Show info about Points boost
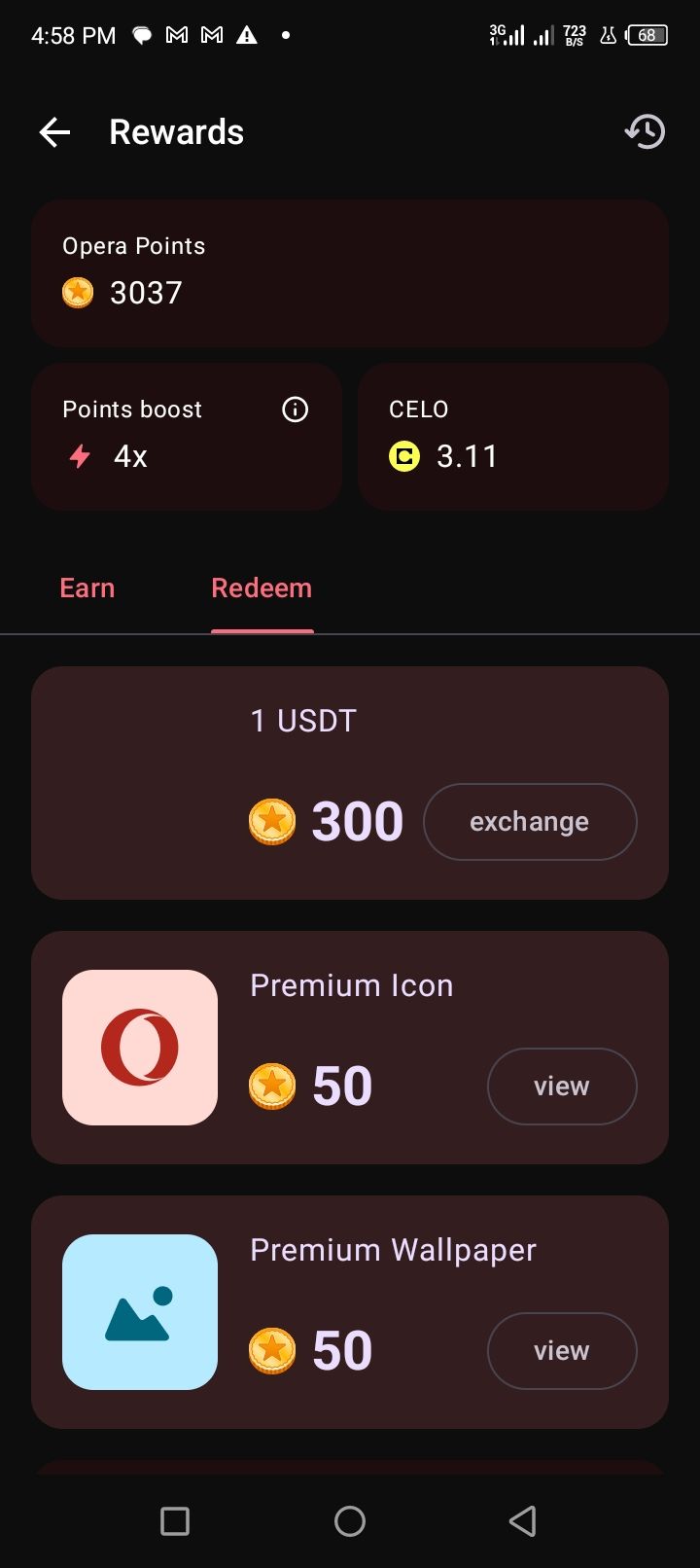Screen dimensions: 700x1568 (295, 410)
